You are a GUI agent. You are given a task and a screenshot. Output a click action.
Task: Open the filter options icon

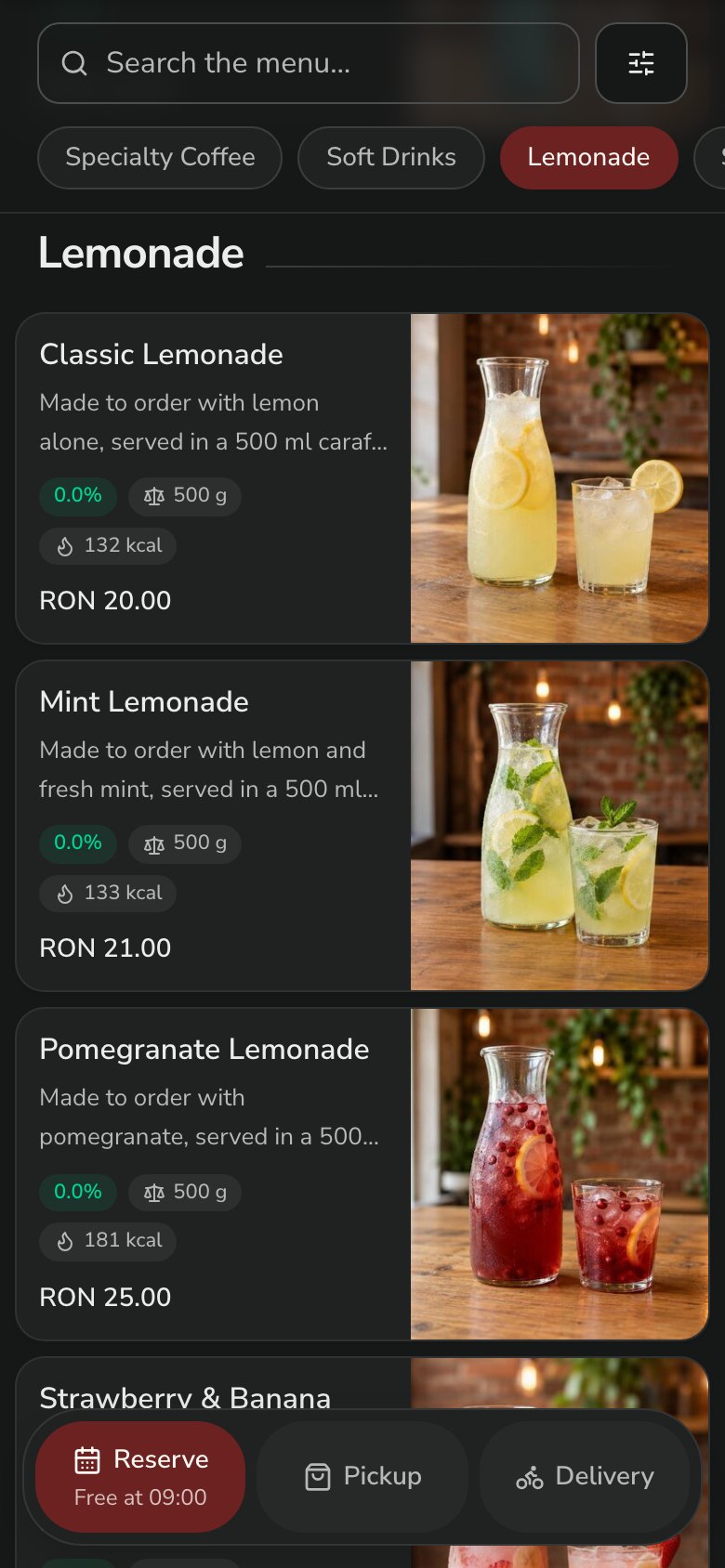coord(641,63)
